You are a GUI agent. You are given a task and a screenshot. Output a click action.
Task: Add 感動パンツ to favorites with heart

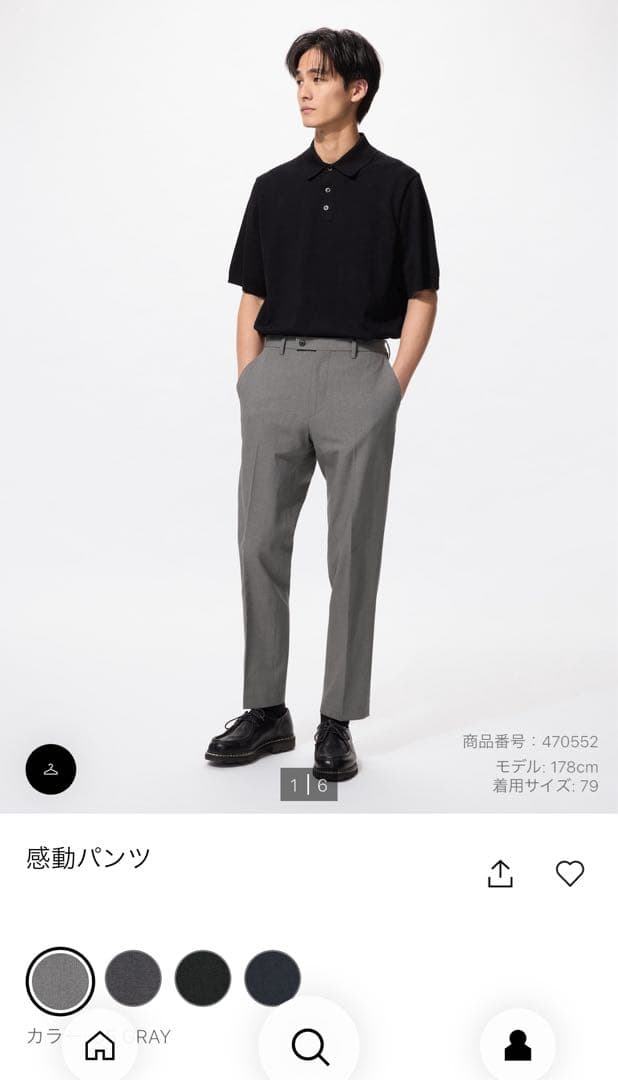[x=570, y=873]
